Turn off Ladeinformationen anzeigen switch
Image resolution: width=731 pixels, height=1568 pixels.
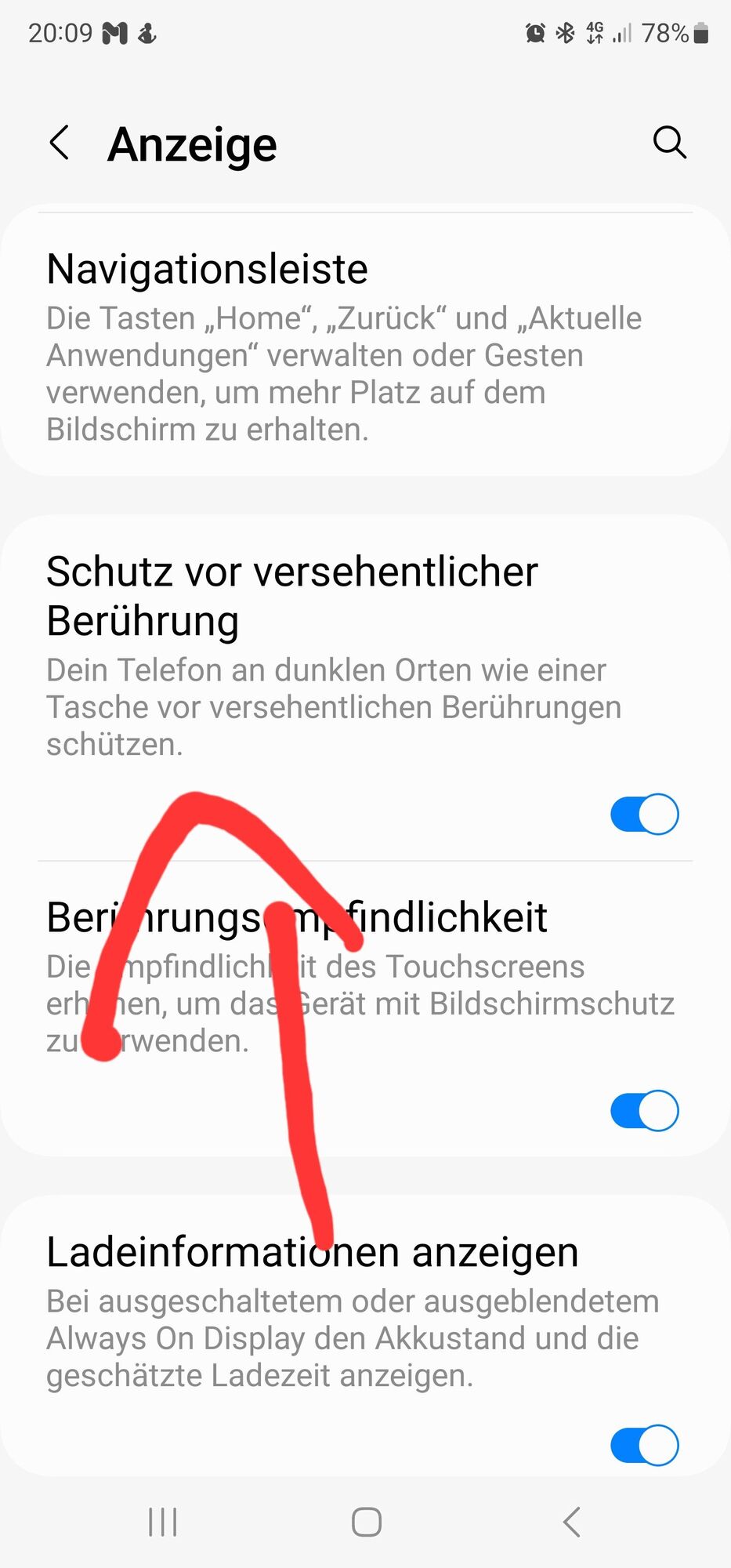tap(644, 1445)
